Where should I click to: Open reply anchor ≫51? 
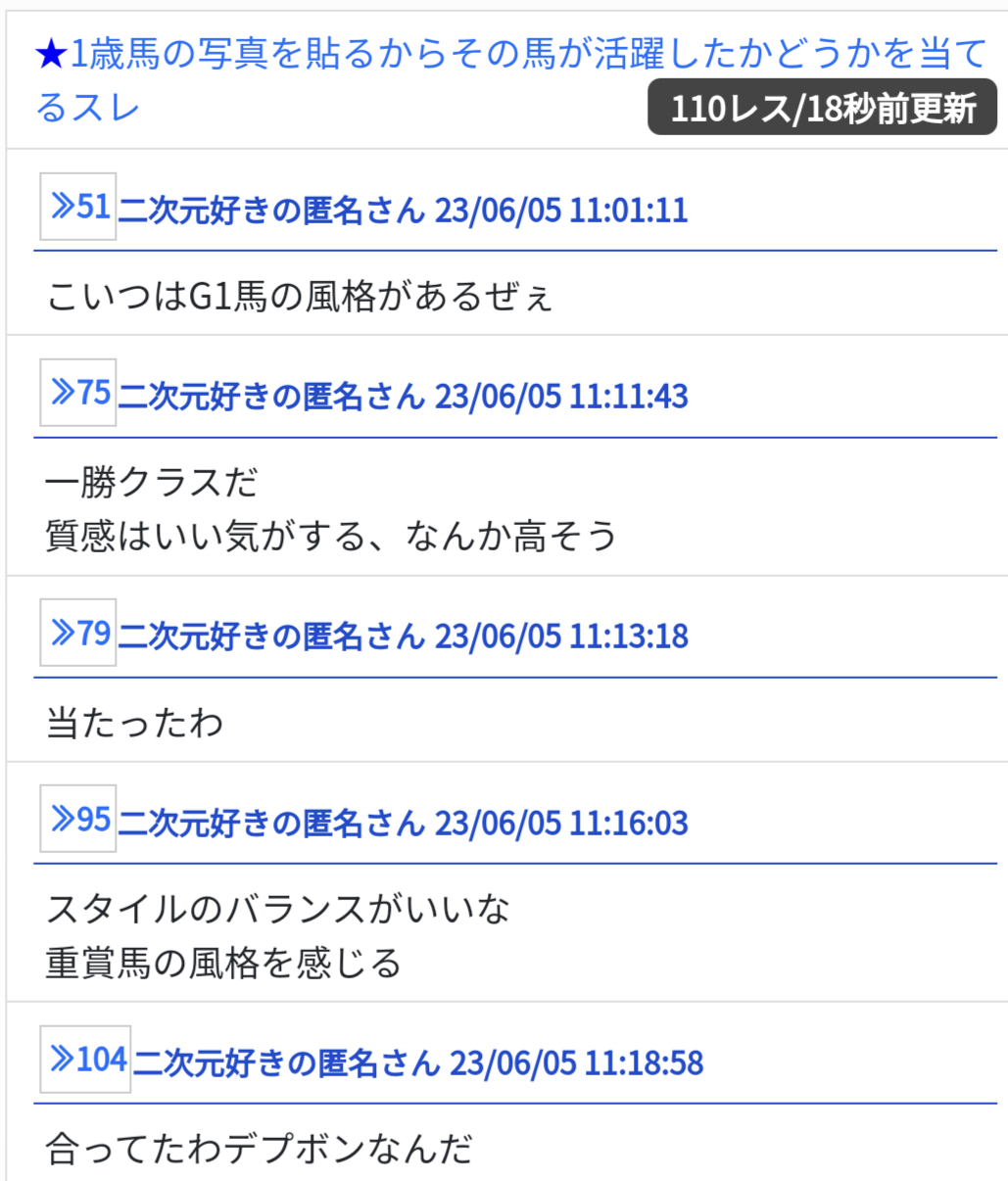pyautogui.click(x=78, y=207)
